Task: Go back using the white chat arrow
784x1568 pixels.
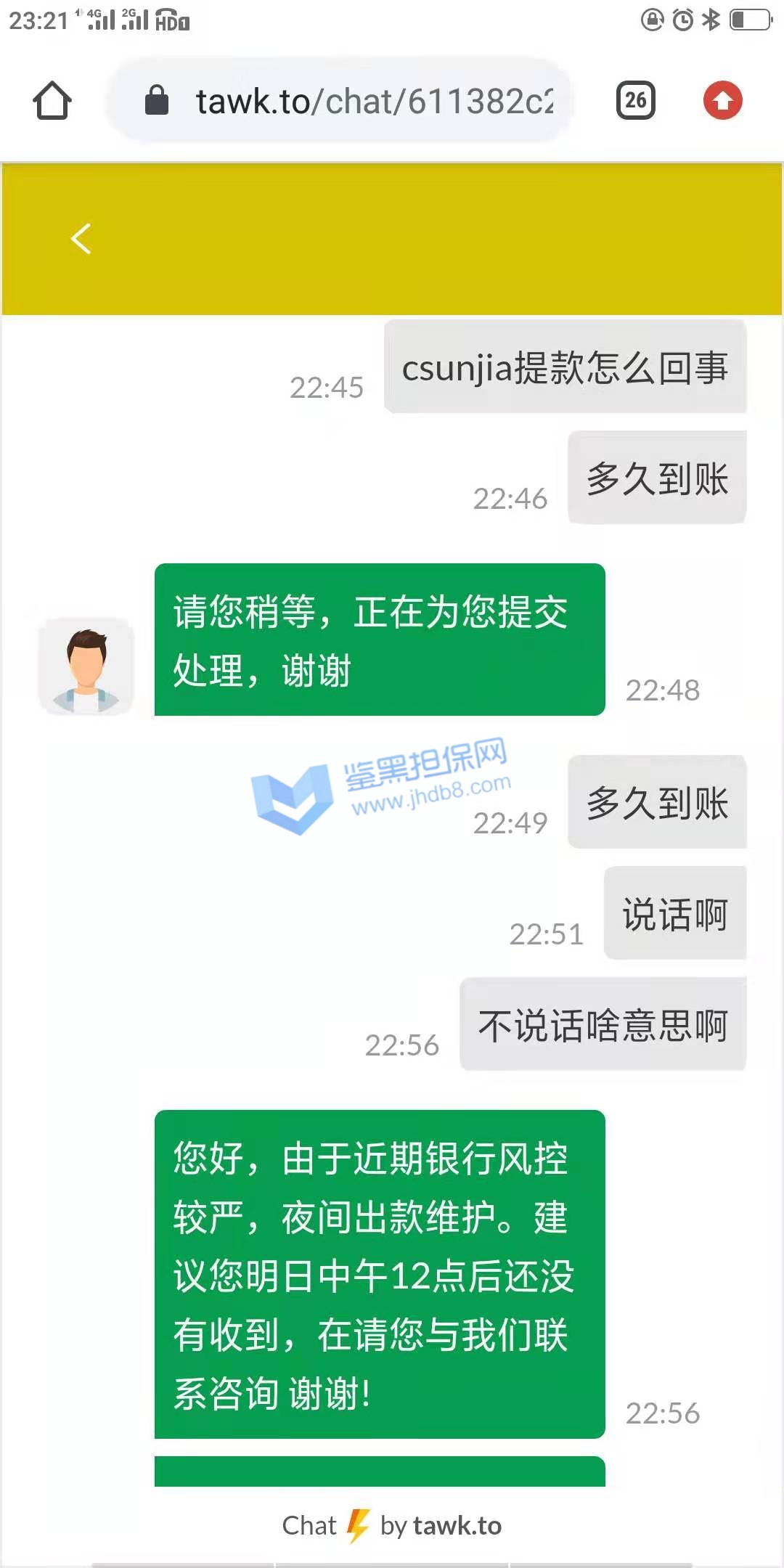Action: [81, 239]
